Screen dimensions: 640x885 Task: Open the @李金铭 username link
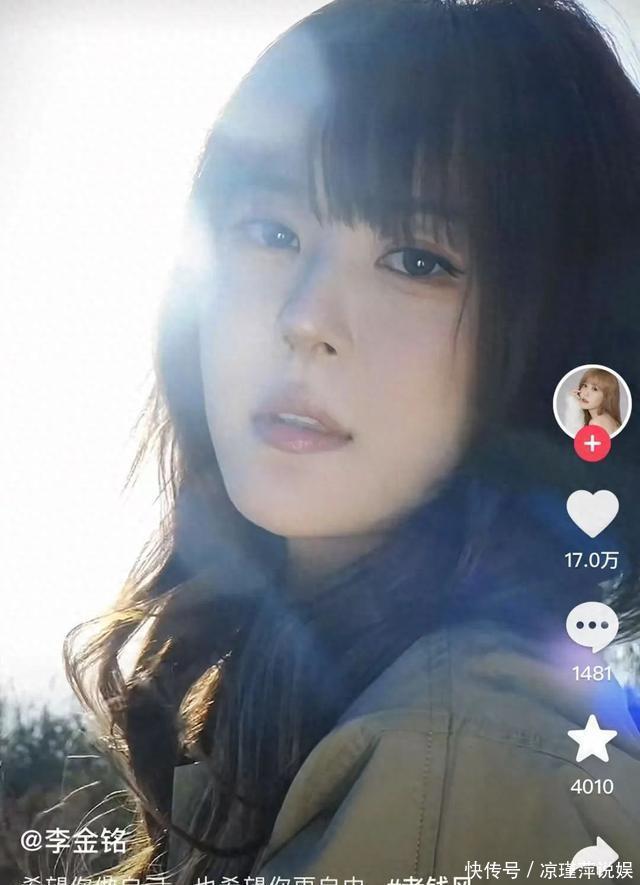click(75, 840)
